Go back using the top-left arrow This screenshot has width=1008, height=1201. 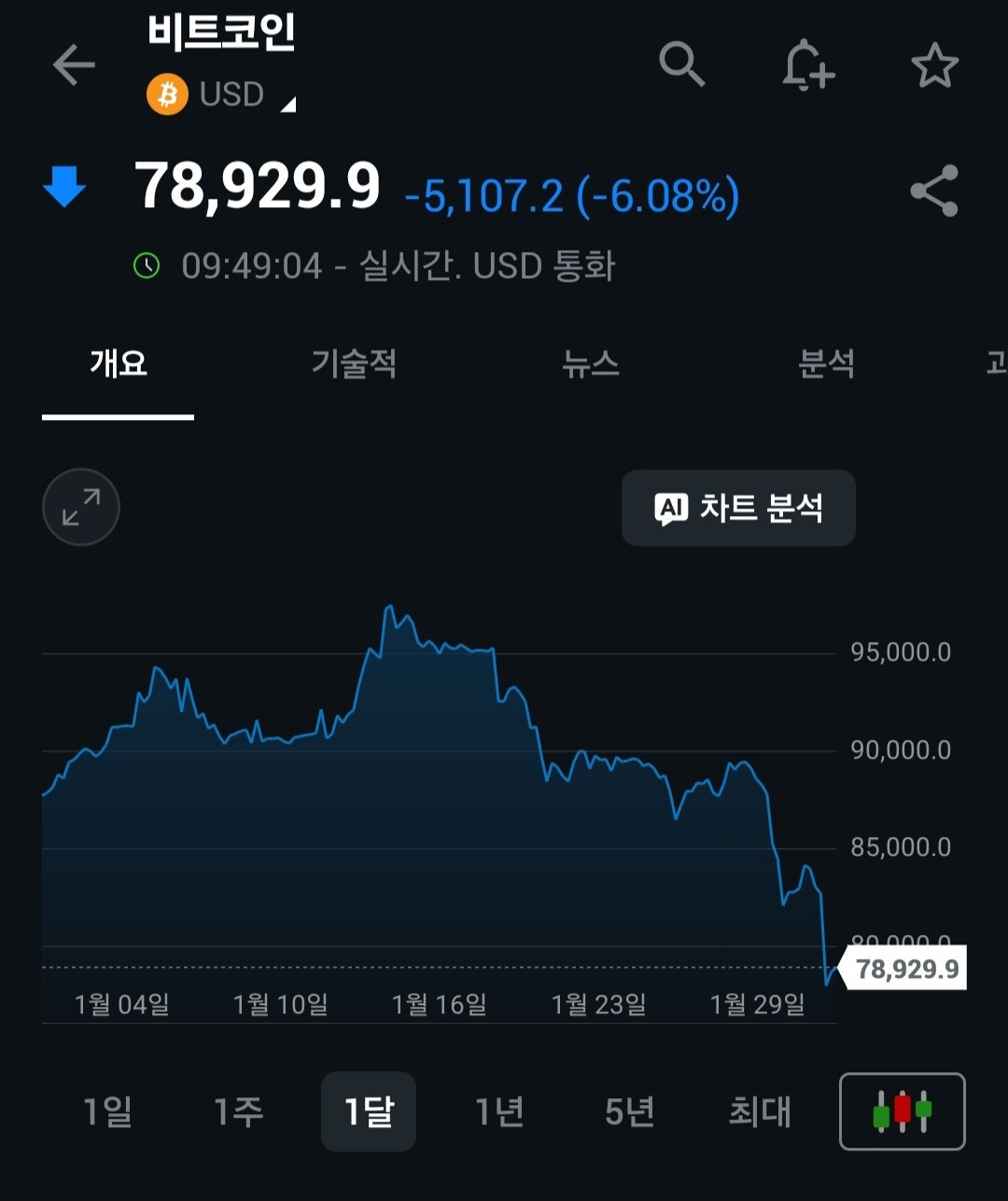click(74, 65)
